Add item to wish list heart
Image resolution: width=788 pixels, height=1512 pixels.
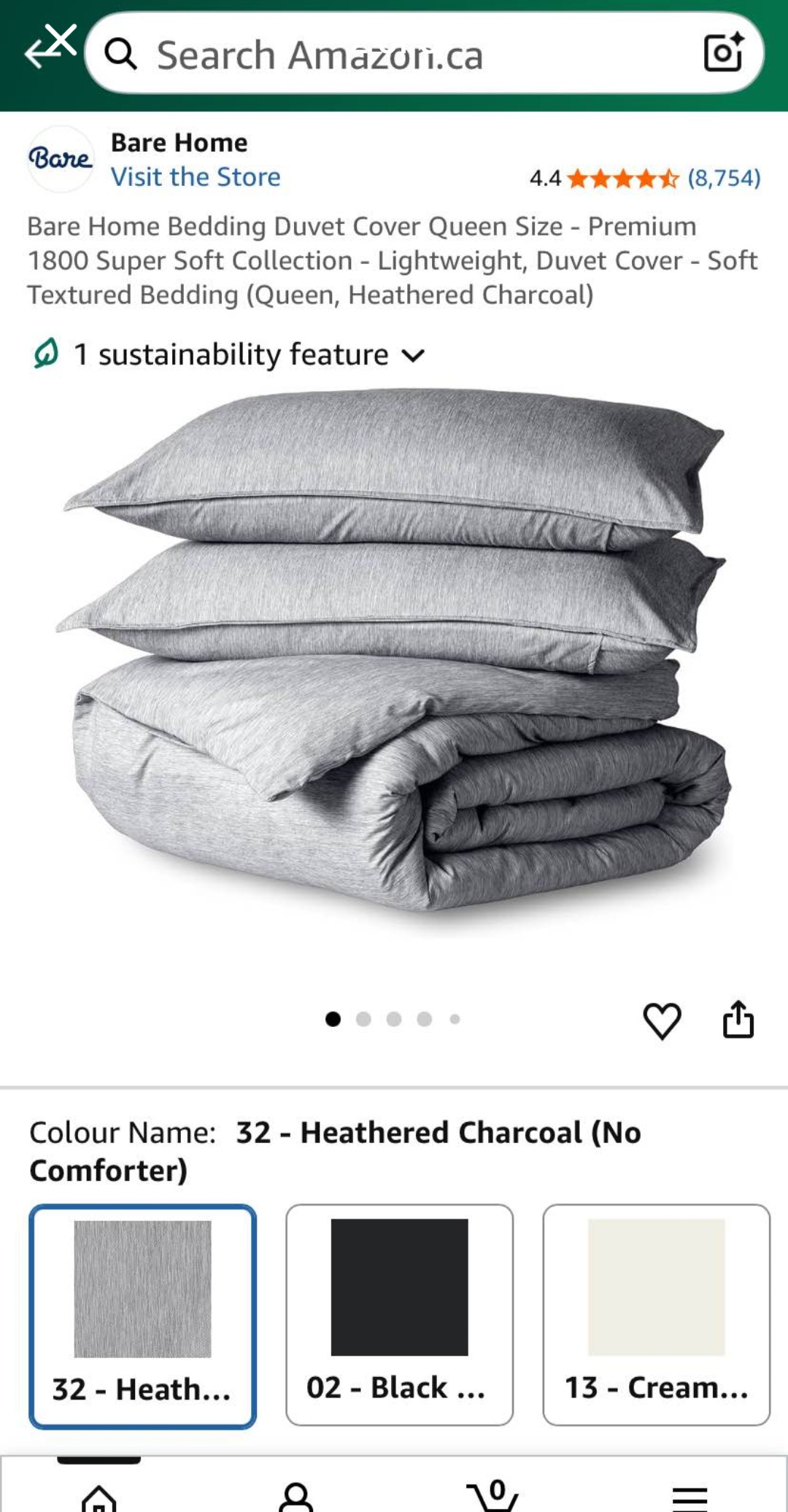(x=662, y=1020)
